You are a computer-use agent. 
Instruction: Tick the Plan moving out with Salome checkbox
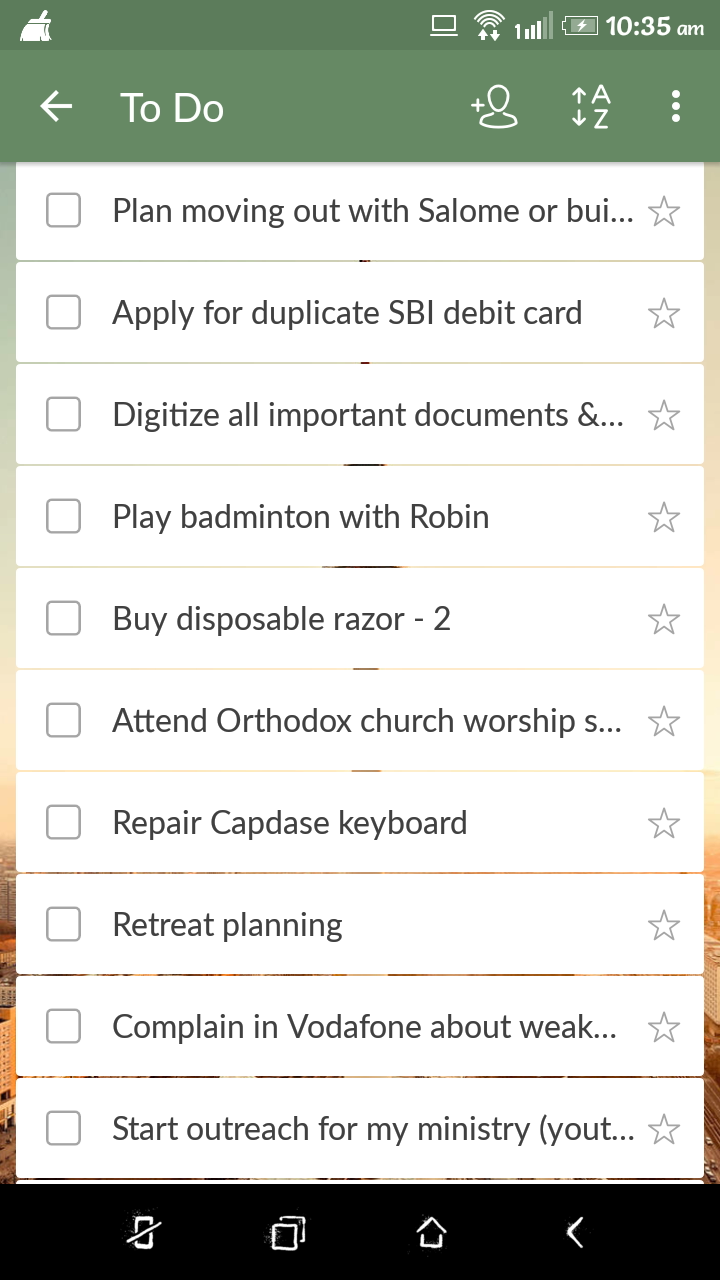point(64,211)
